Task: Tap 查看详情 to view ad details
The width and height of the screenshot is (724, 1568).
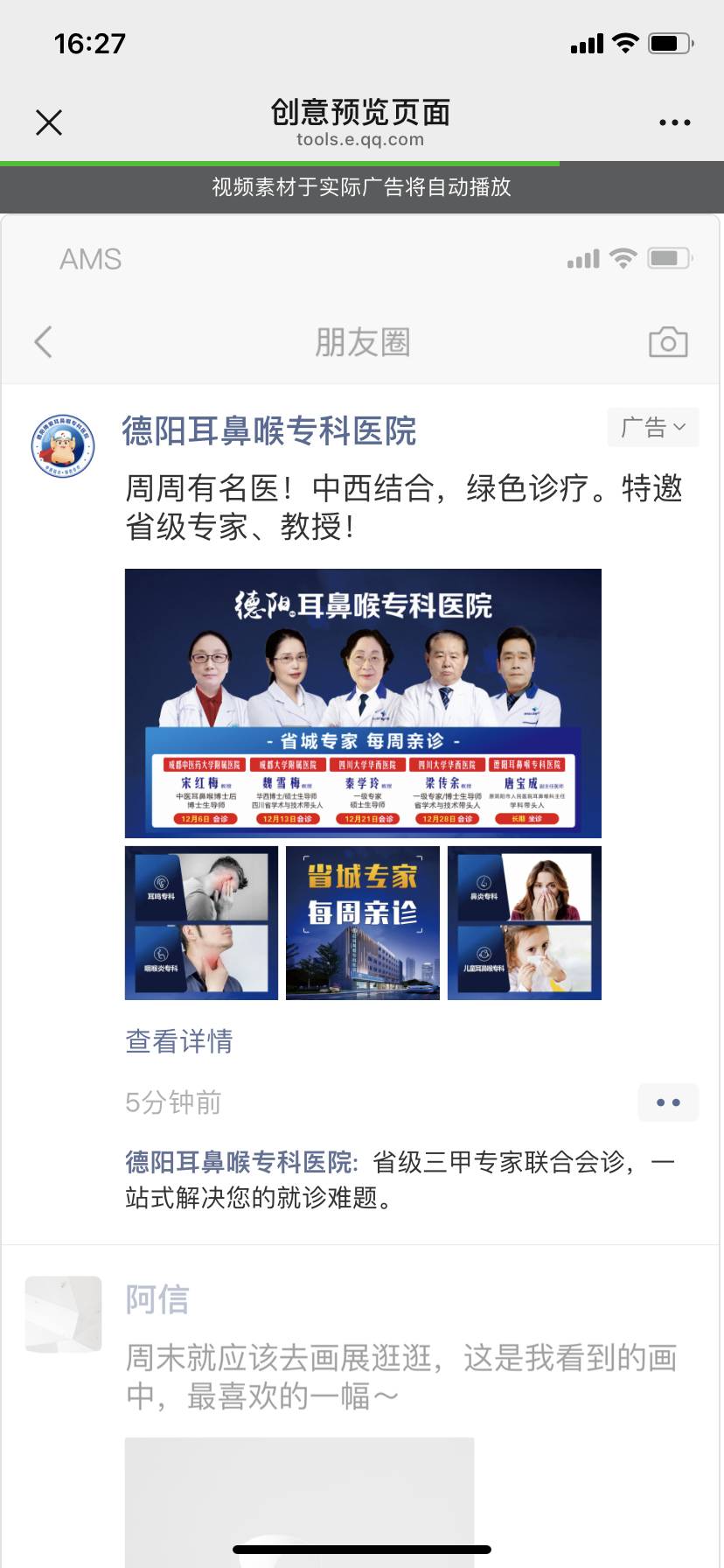Action: (x=179, y=1041)
